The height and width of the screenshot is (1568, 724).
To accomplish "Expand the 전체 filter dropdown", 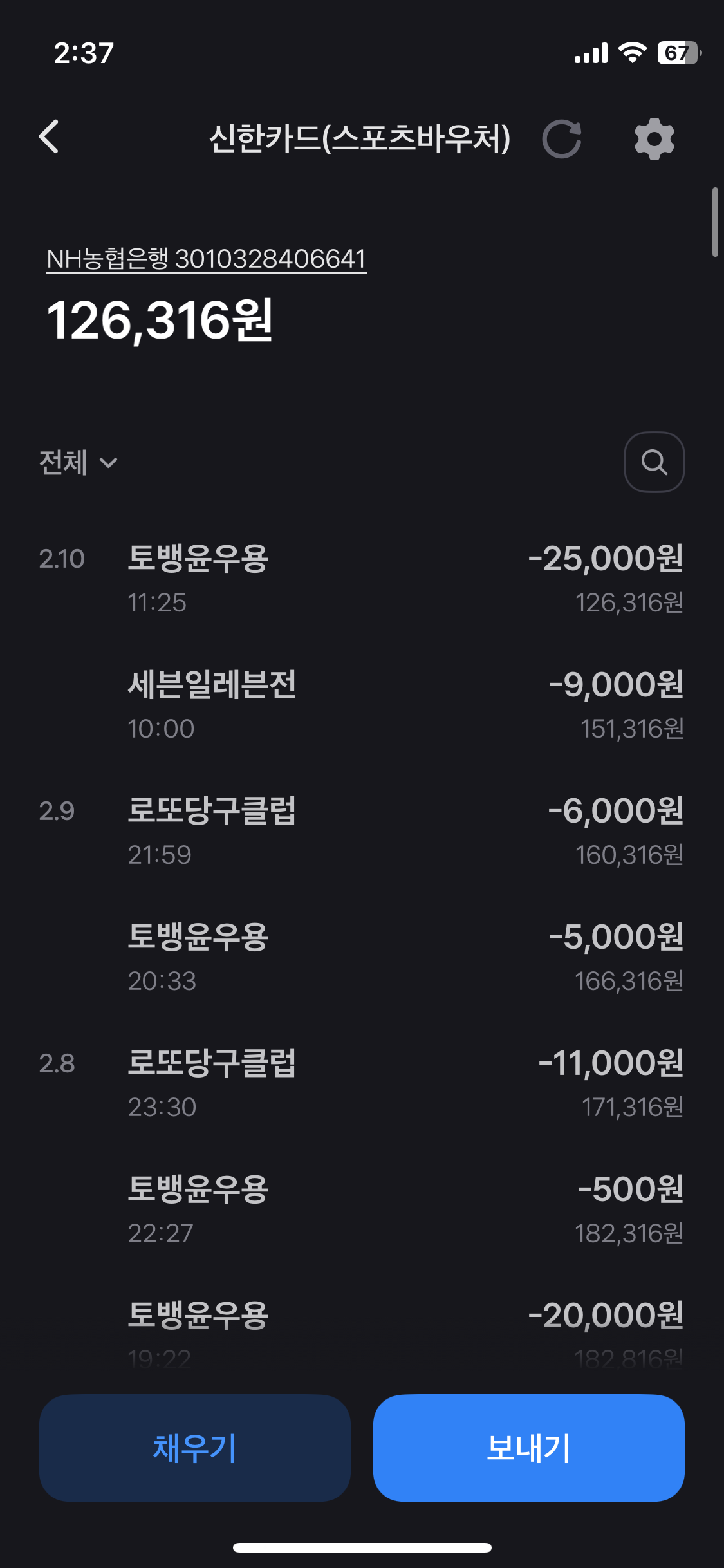I will [x=78, y=463].
